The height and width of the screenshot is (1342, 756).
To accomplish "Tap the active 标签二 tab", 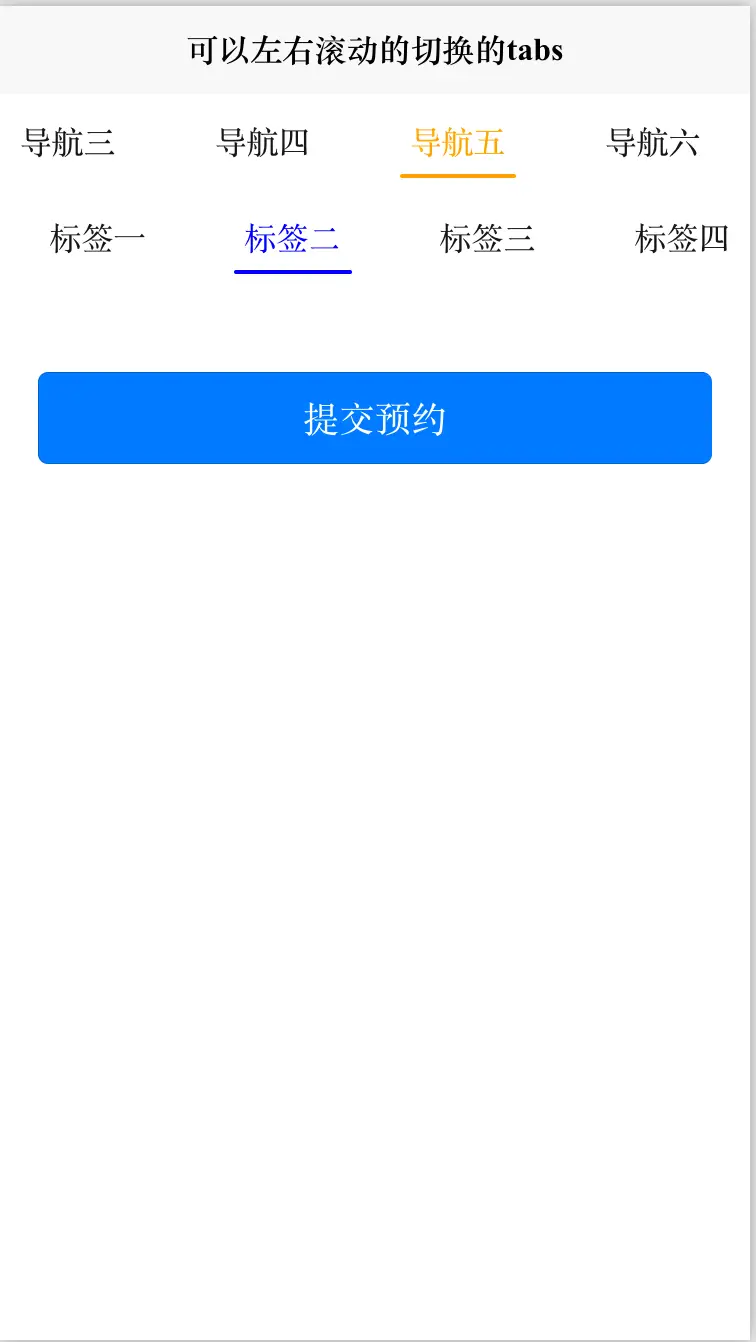I will point(293,239).
